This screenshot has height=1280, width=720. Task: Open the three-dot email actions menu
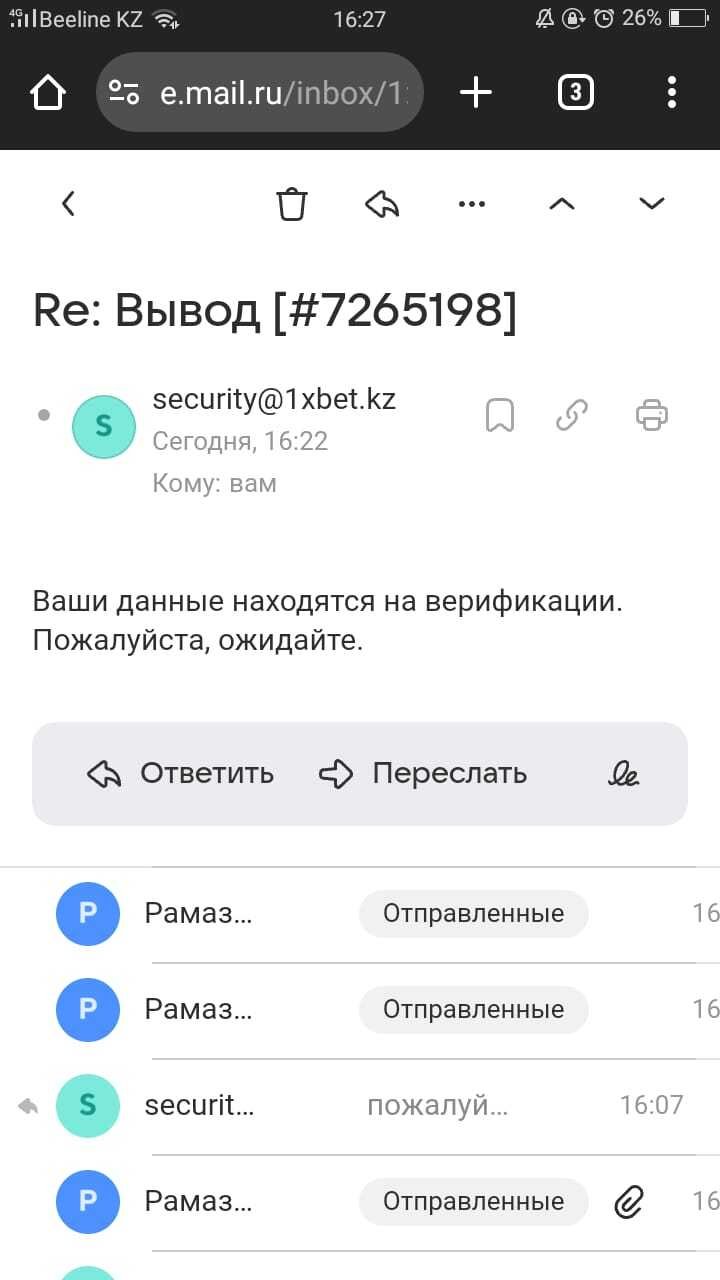point(471,204)
